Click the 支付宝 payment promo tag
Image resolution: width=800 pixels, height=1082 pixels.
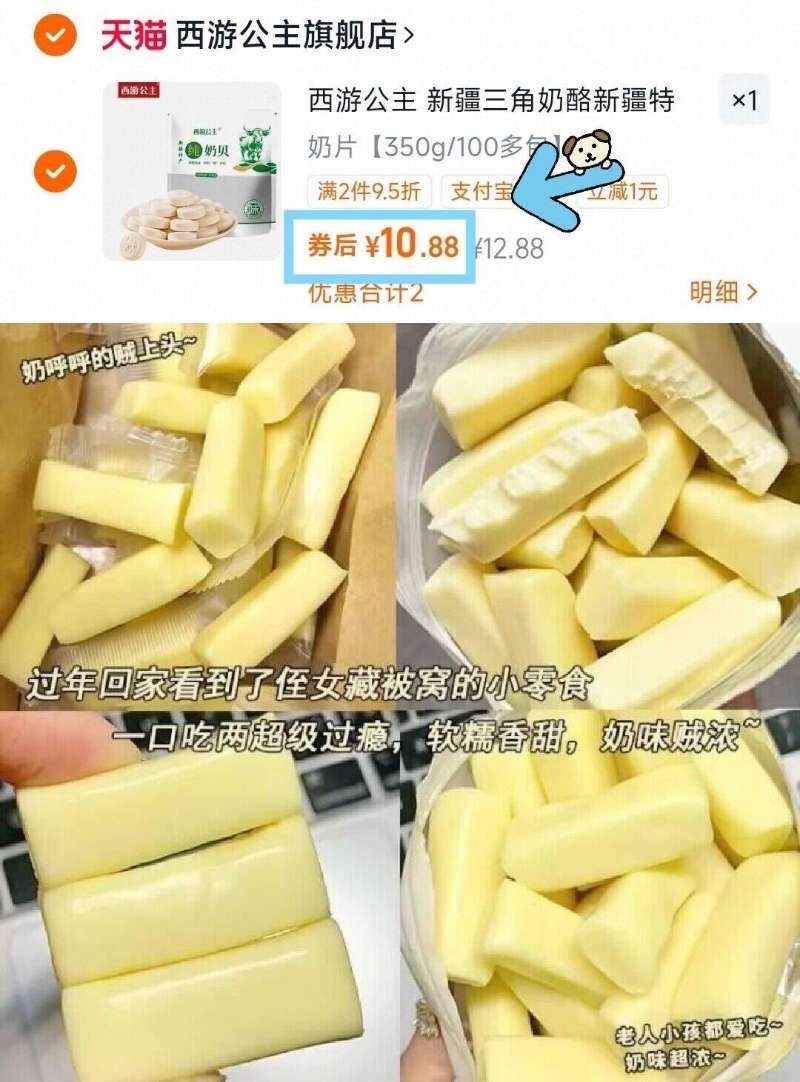tap(491, 191)
